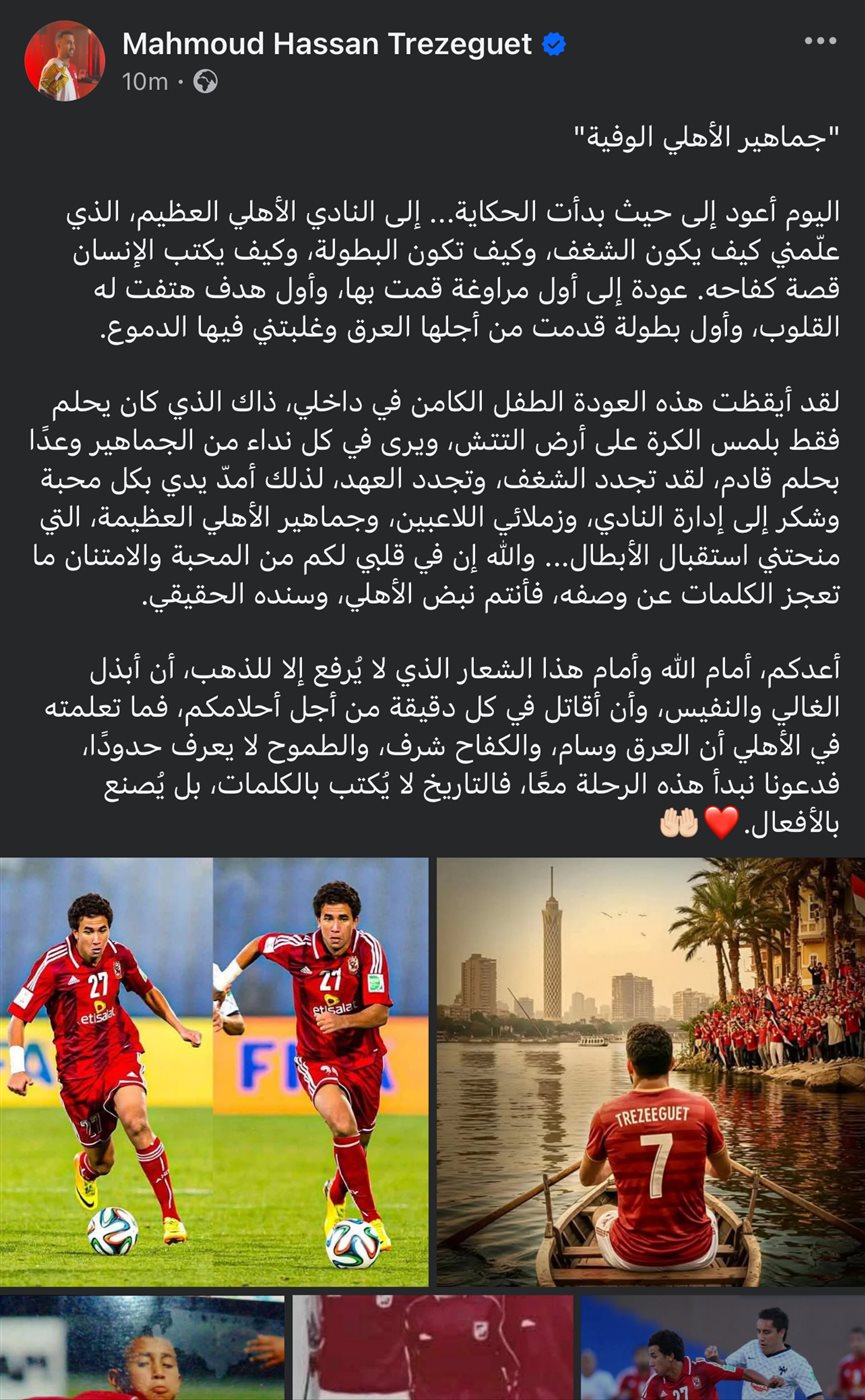This screenshot has height=1400, width=865.
Task: View the bottom-middle red jersey photo
Action: pyautogui.click(x=433, y=1348)
